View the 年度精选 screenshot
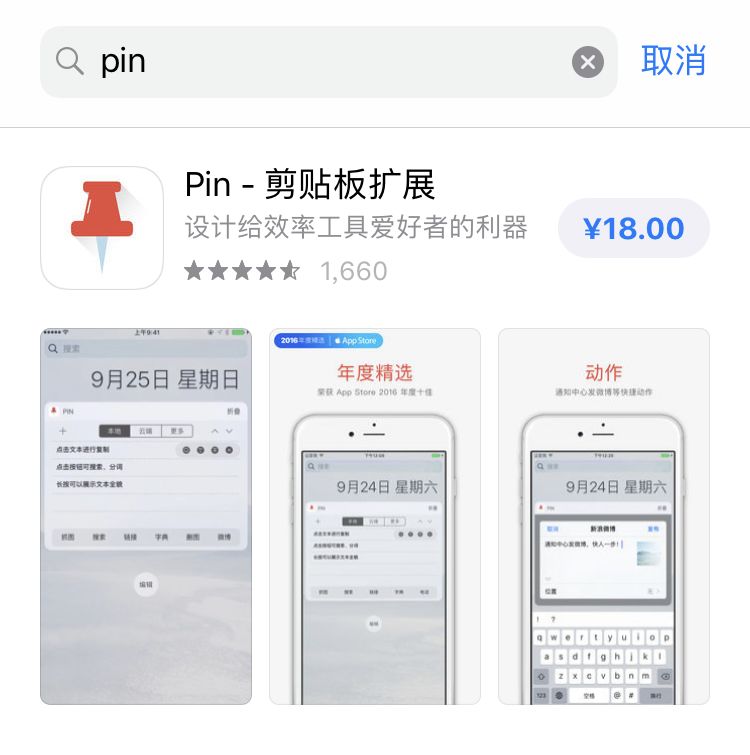The width and height of the screenshot is (750, 755). coord(375,516)
